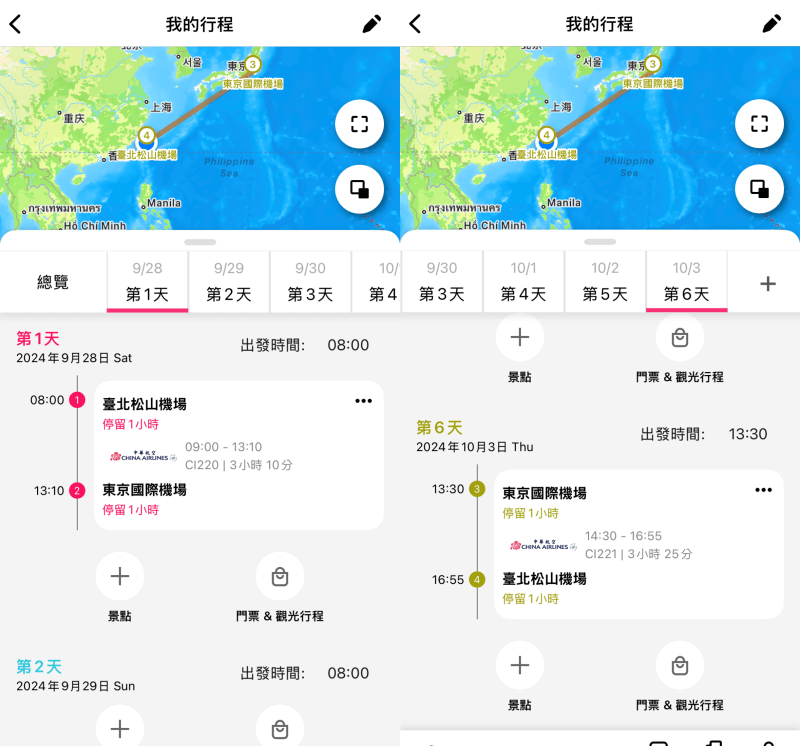
Task: Edit the trip with the pencil on the Day 6 screen
Action: pyautogui.click(x=771, y=24)
